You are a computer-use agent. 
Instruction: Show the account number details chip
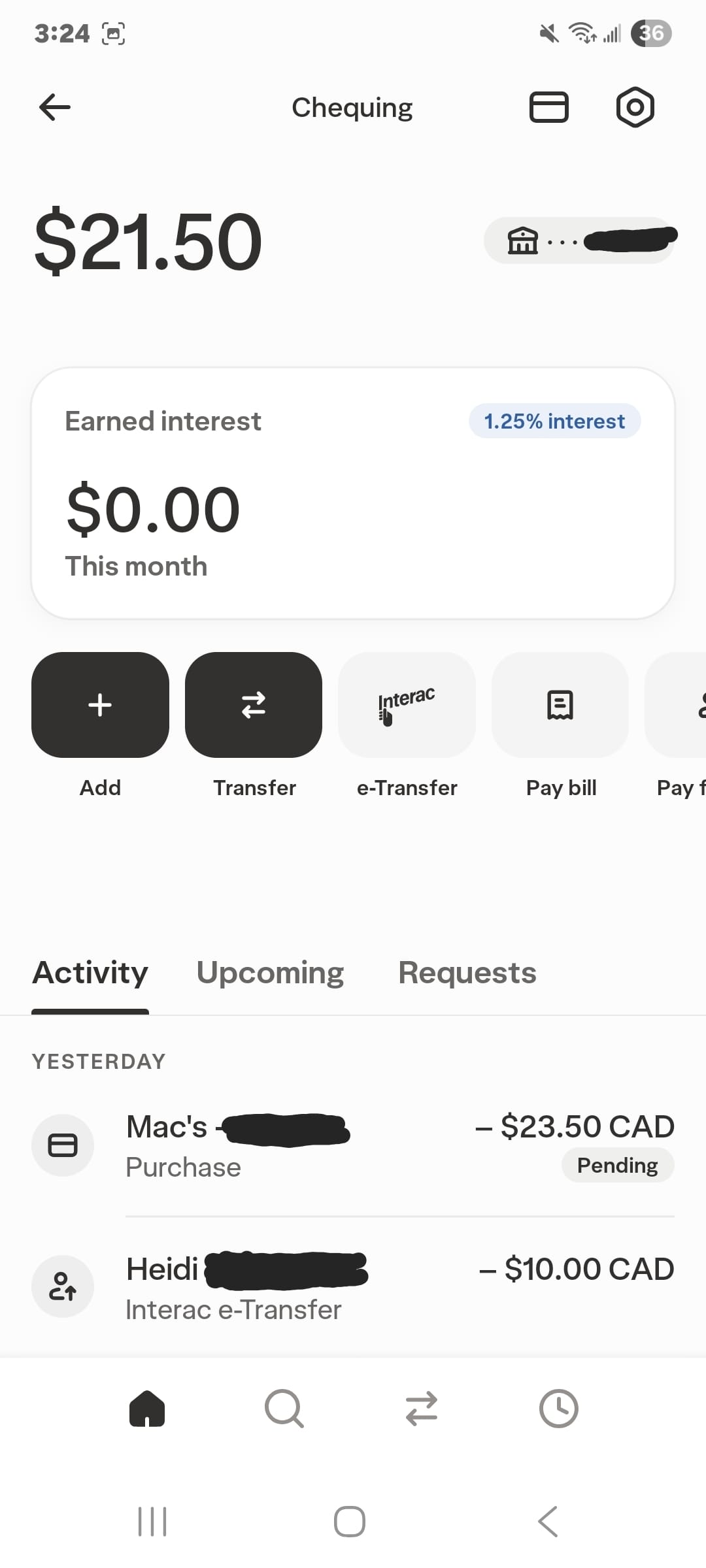pos(579,240)
